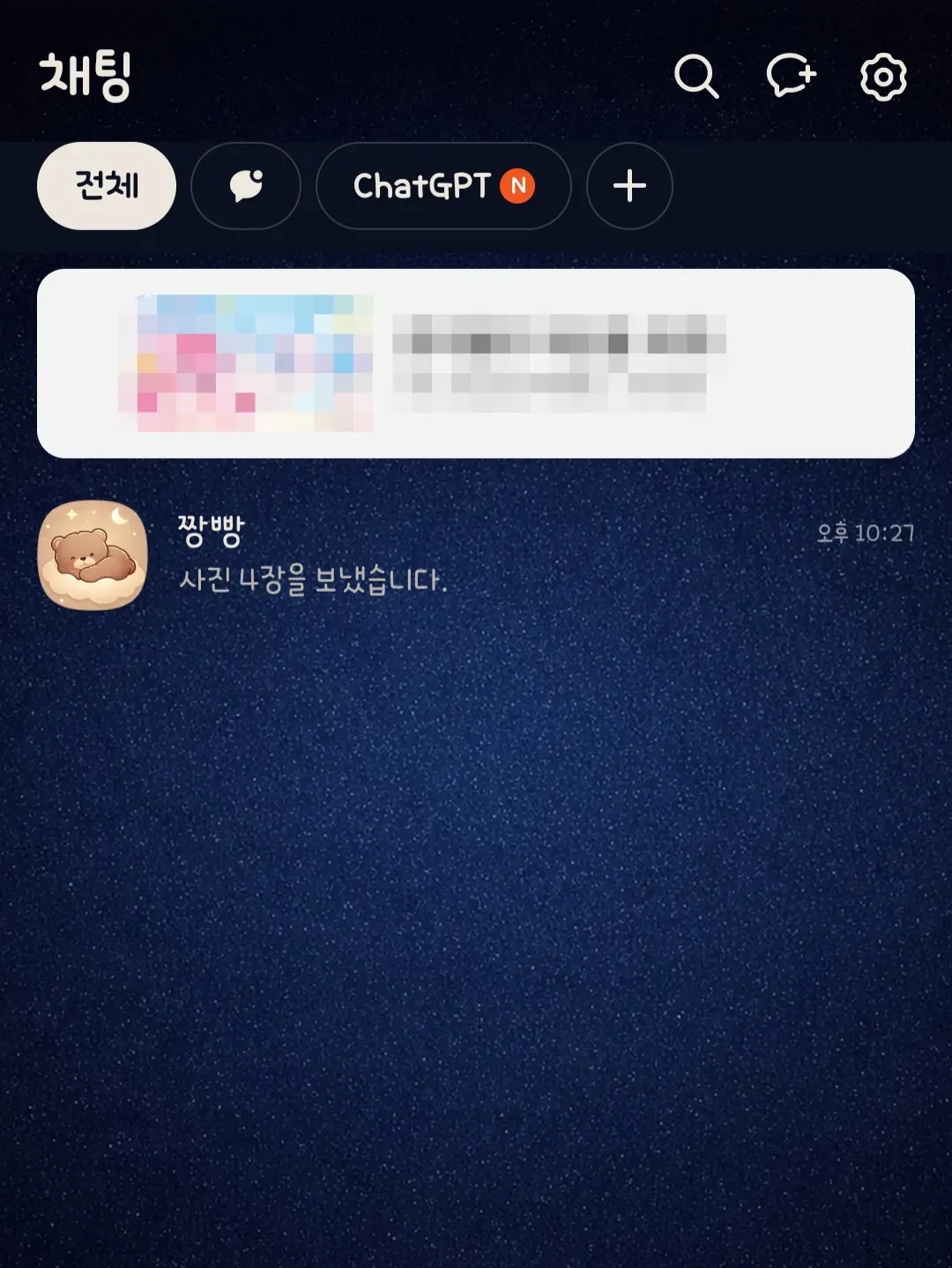Screen dimensions: 952x1268
Task: Open the 짱빵 profile picture
Action: click(93, 555)
